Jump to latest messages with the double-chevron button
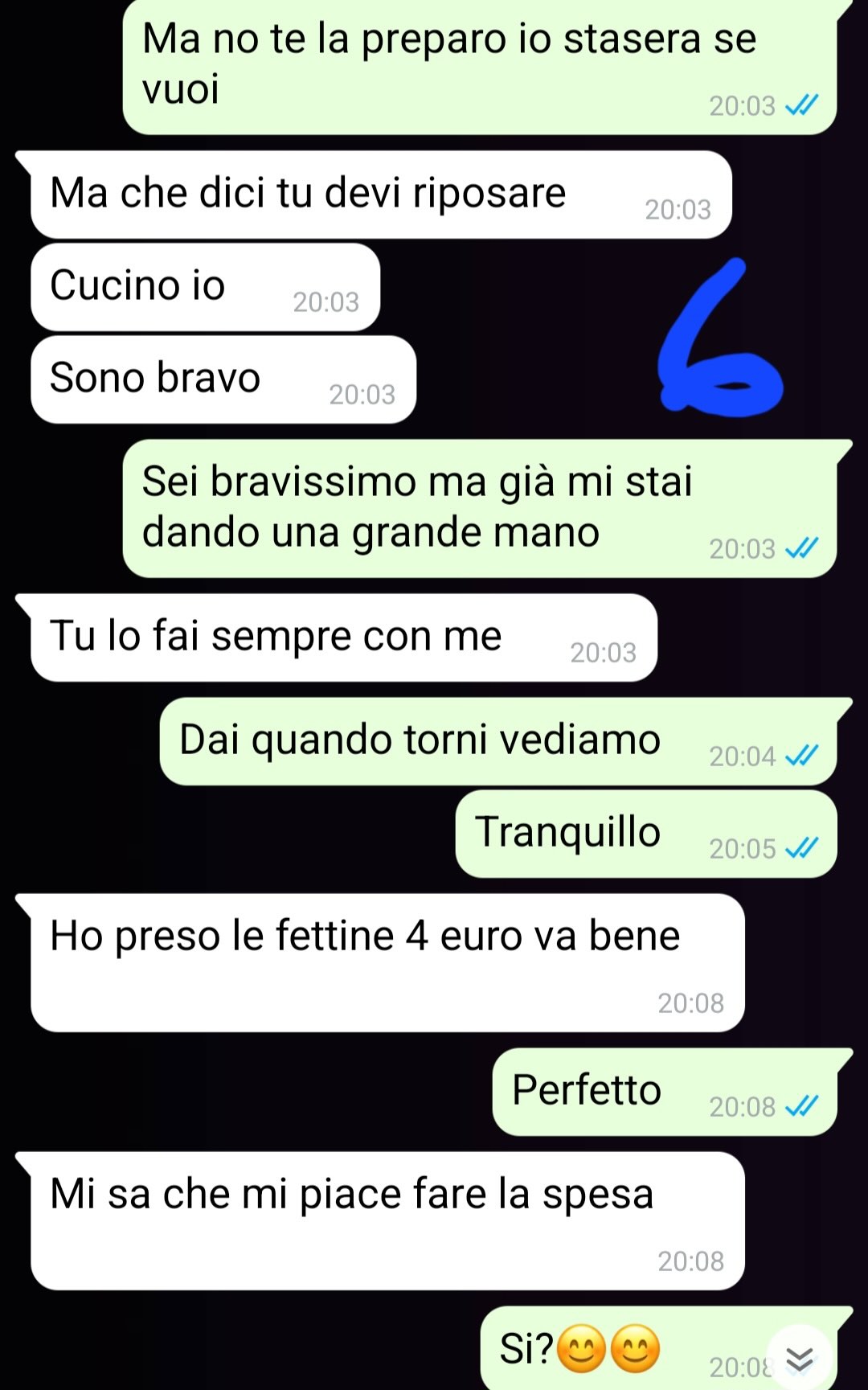This screenshot has width=868, height=1390. 800,1359
